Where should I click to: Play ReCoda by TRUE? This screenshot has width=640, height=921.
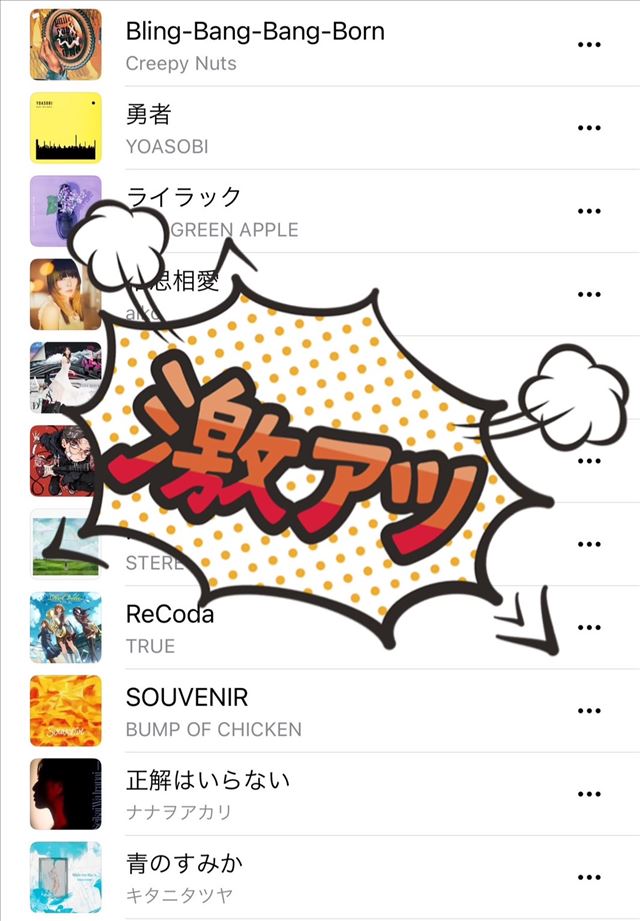coord(170,627)
